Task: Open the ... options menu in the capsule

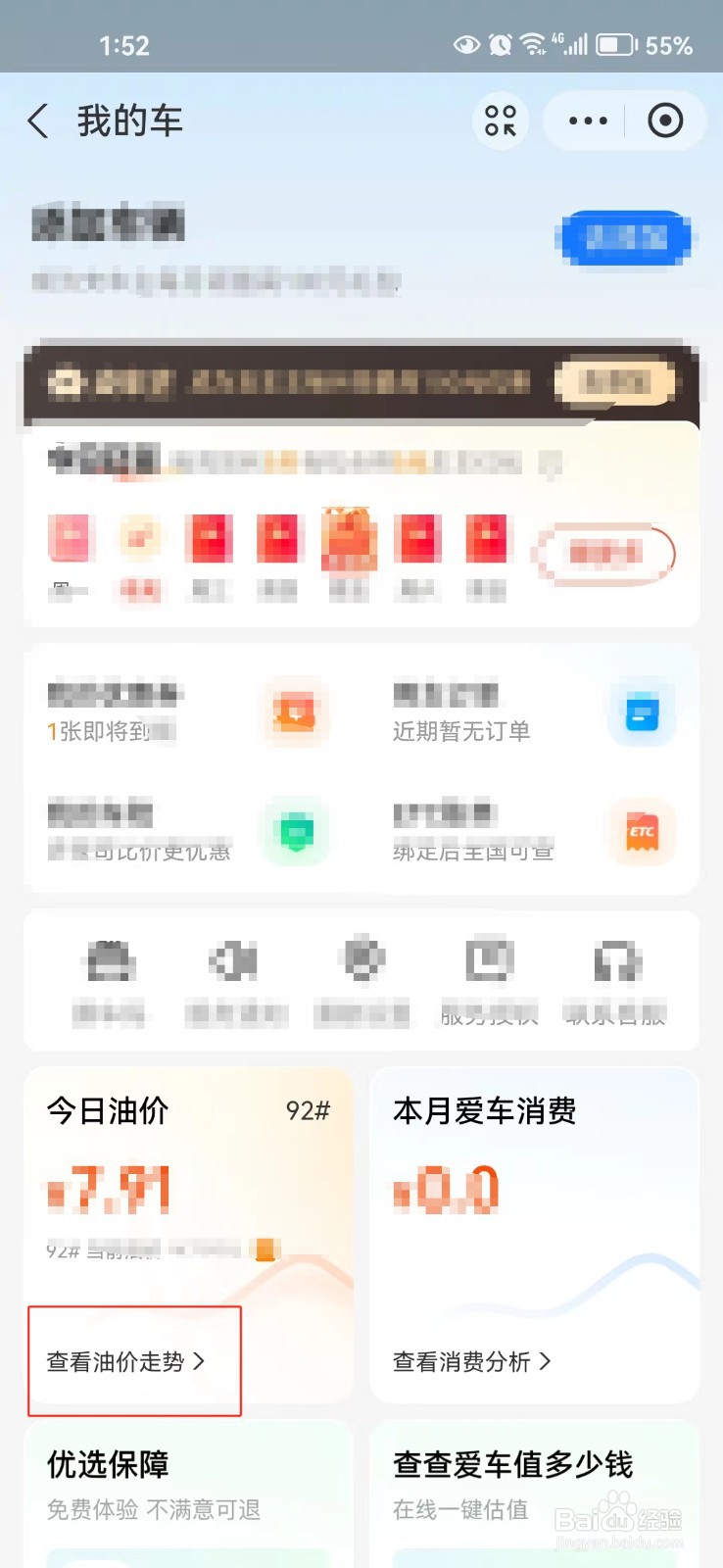Action: pos(586,120)
